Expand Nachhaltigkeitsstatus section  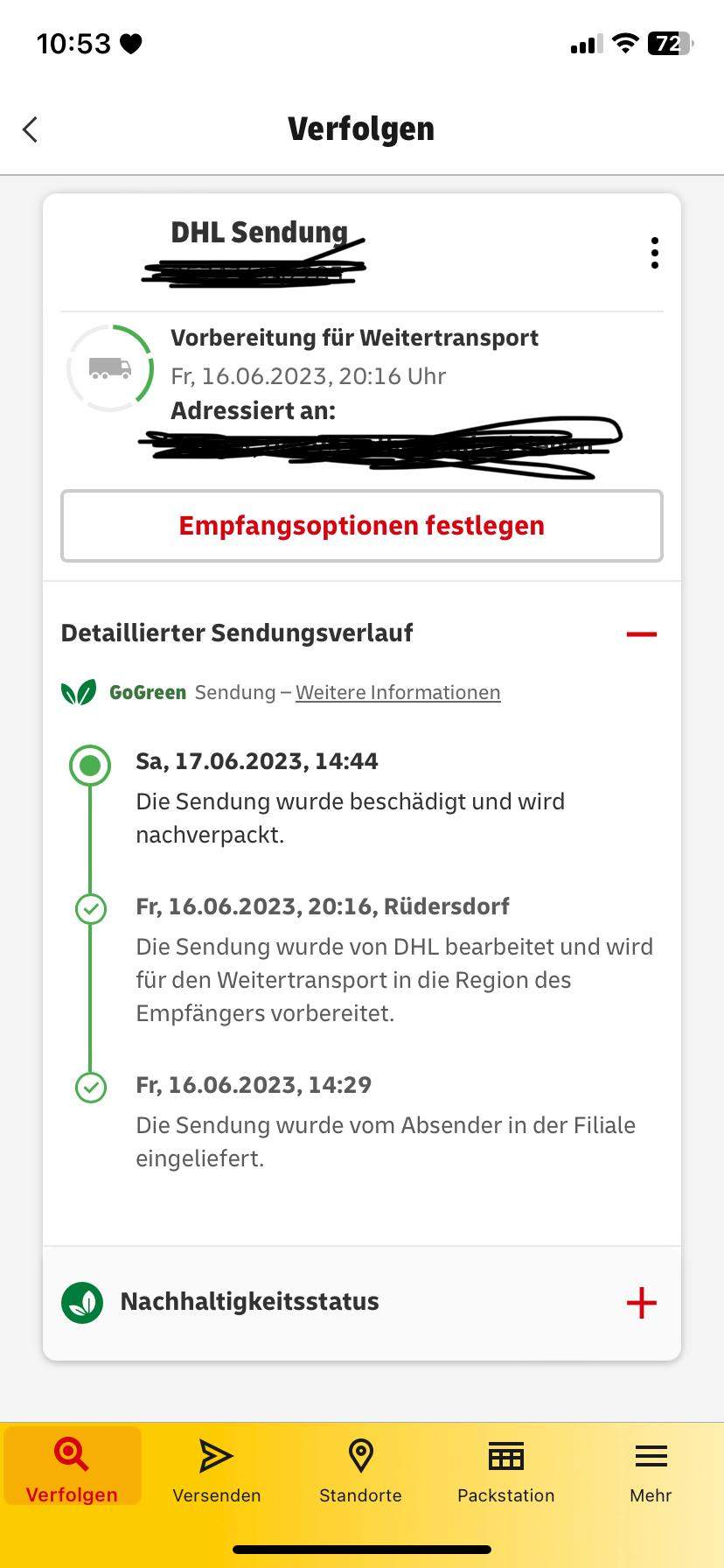pyautogui.click(x=641, y=1302)
